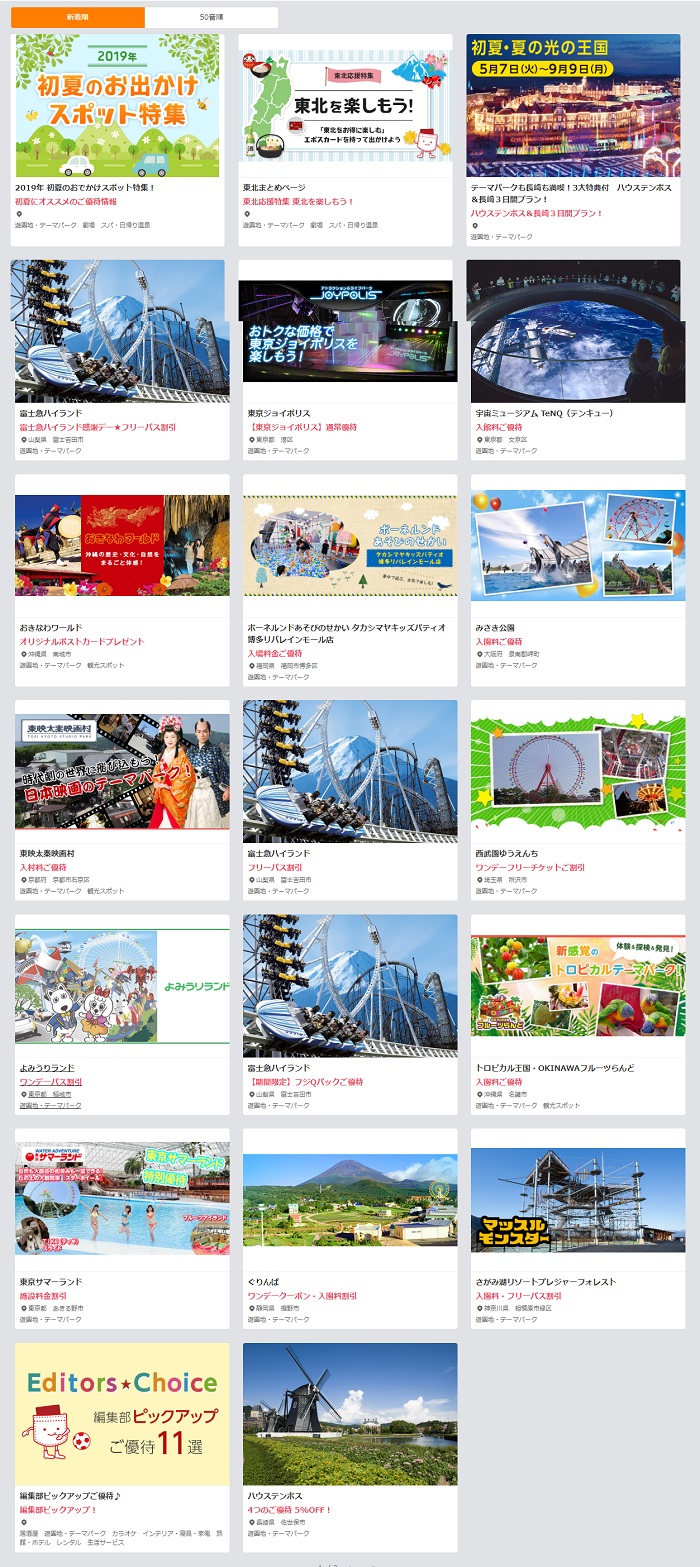700x1567 pixels.
Task: View the ぐりんぱ card
Action: pos(349,1200)
